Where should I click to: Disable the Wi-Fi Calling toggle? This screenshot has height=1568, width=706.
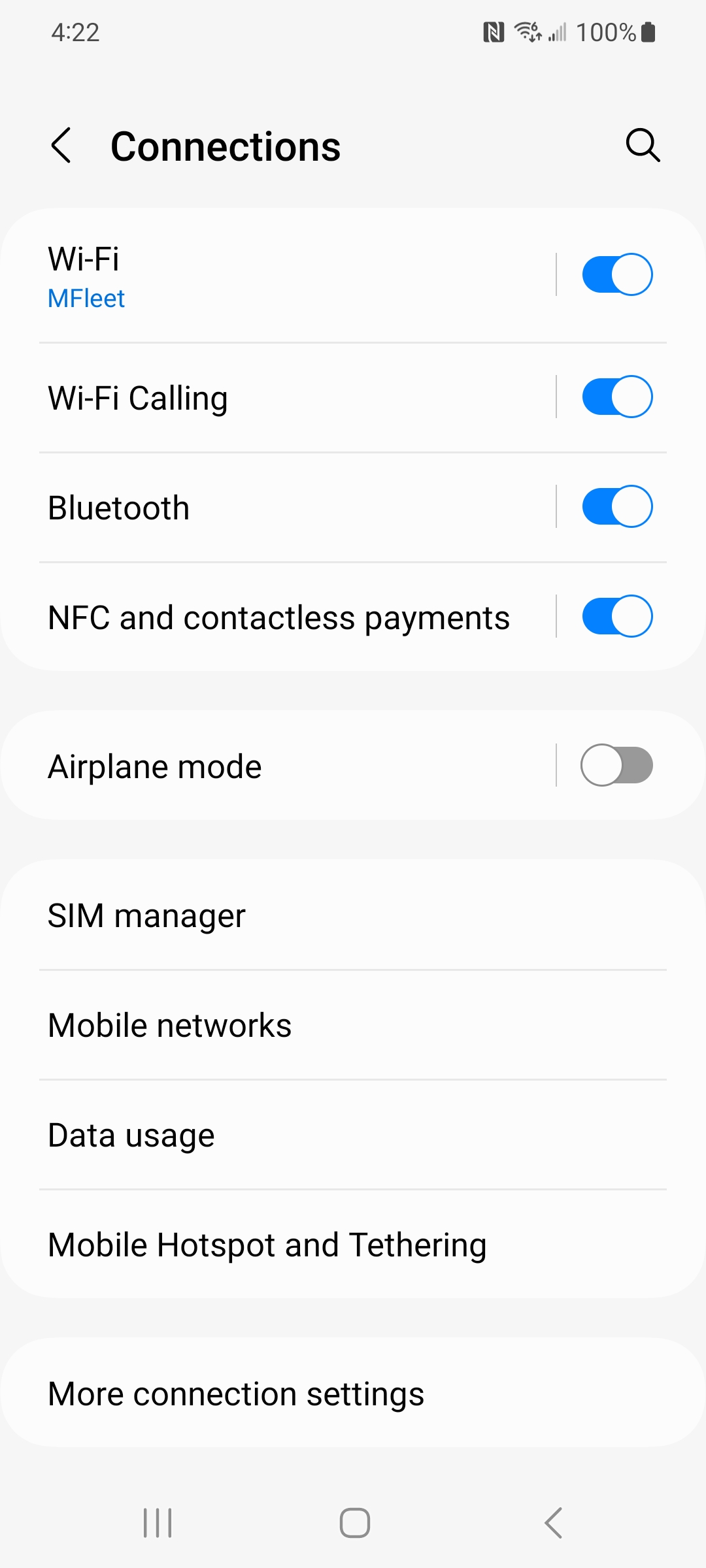[617, 397]
